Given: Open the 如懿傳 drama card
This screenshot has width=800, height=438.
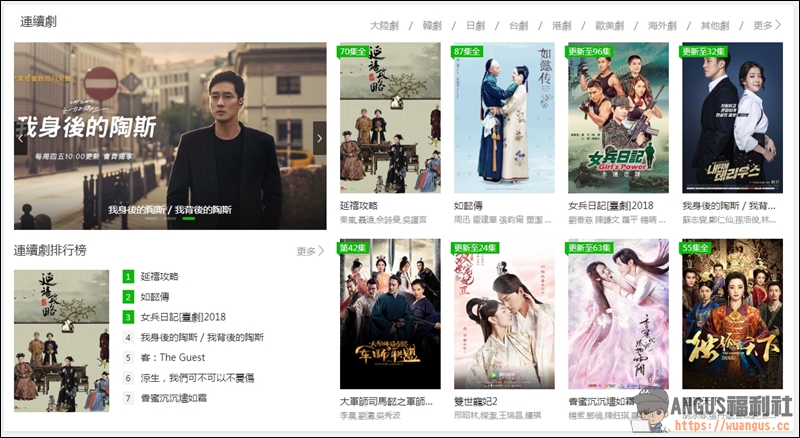Looking at the screenshot, I should click(504, 118).
